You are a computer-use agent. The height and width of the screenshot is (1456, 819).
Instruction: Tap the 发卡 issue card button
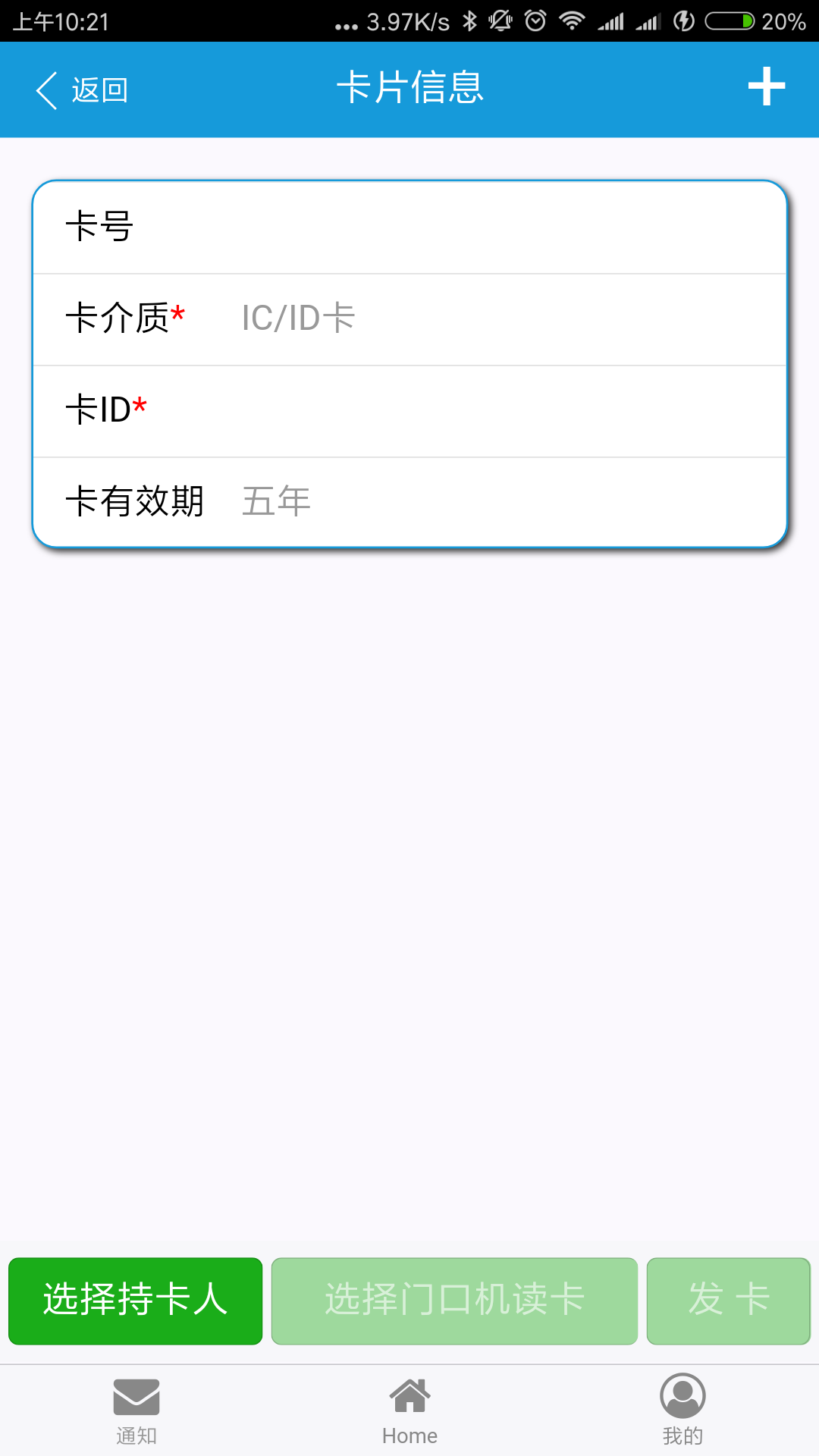pos(728,1301)
